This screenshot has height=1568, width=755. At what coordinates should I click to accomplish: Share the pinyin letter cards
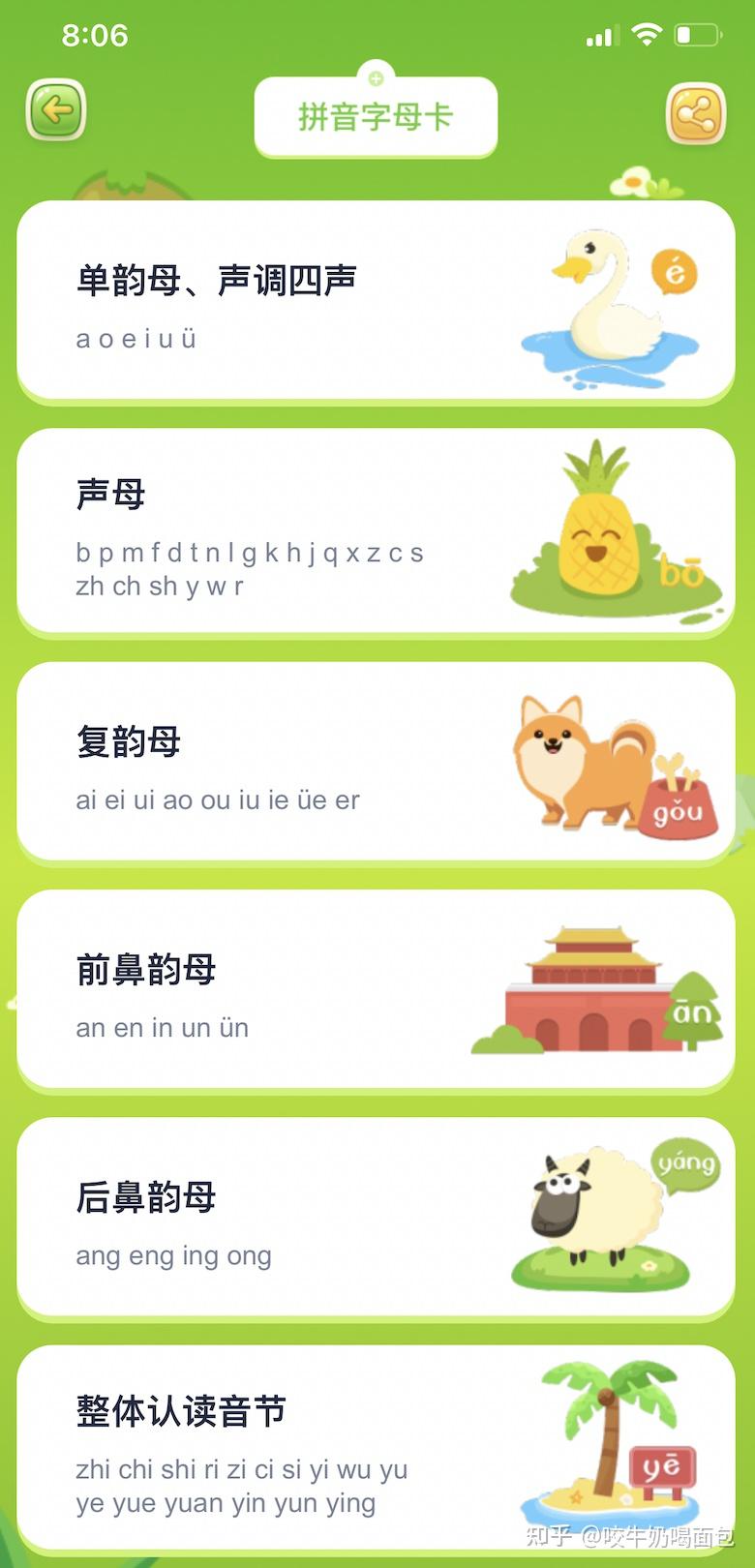tap(696, 115)
